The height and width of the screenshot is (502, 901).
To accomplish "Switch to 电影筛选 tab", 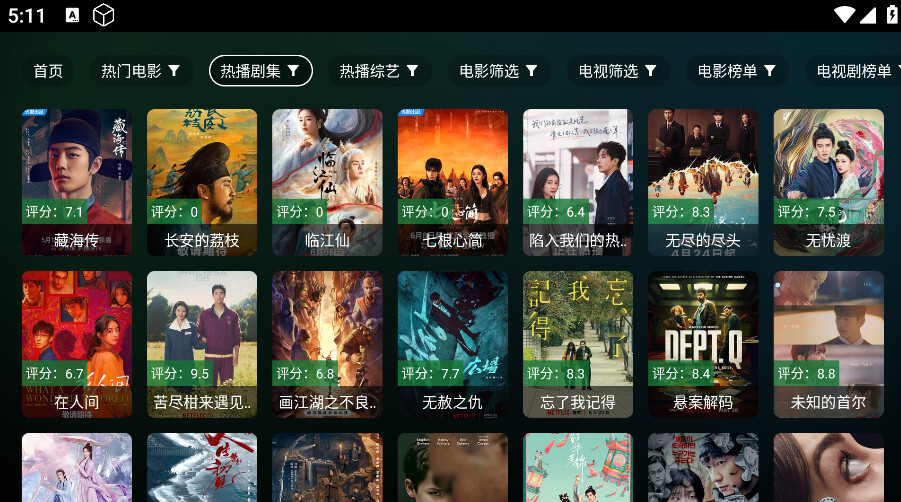I will [498, 71].
